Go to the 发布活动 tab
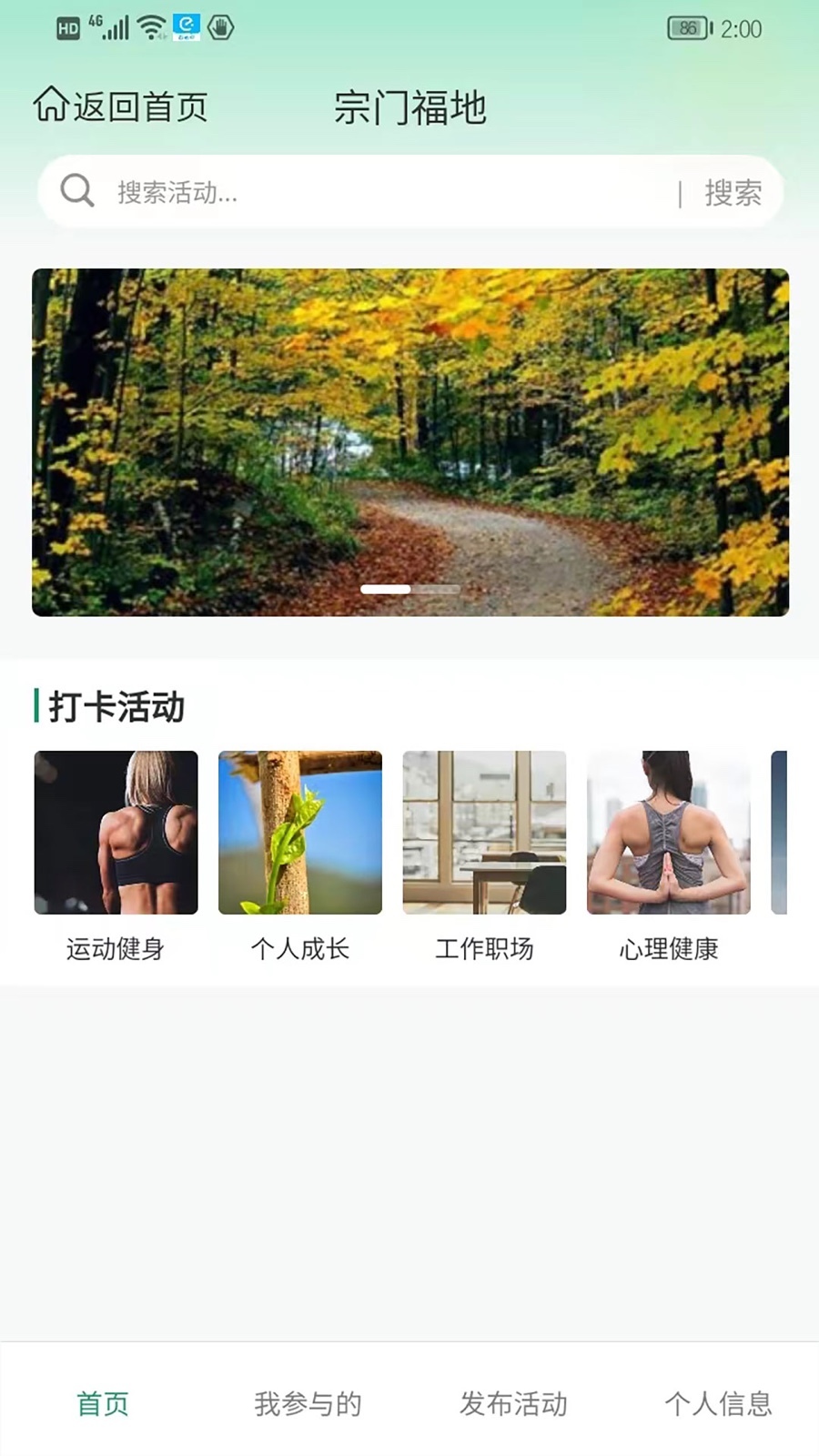819x1456 pixels. pos(513,1403)
